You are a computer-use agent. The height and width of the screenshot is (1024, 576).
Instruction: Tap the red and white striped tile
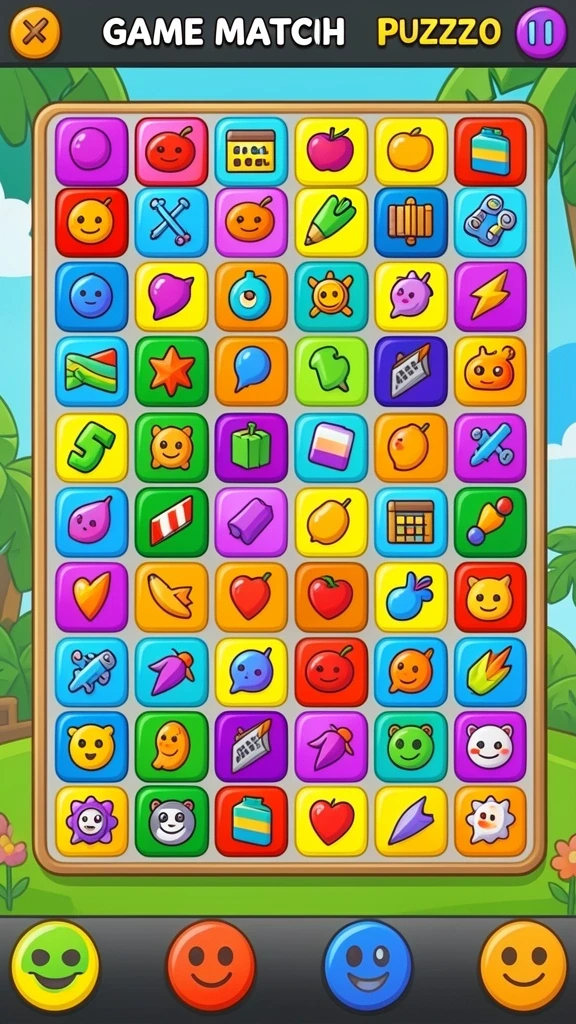(172, 522)
